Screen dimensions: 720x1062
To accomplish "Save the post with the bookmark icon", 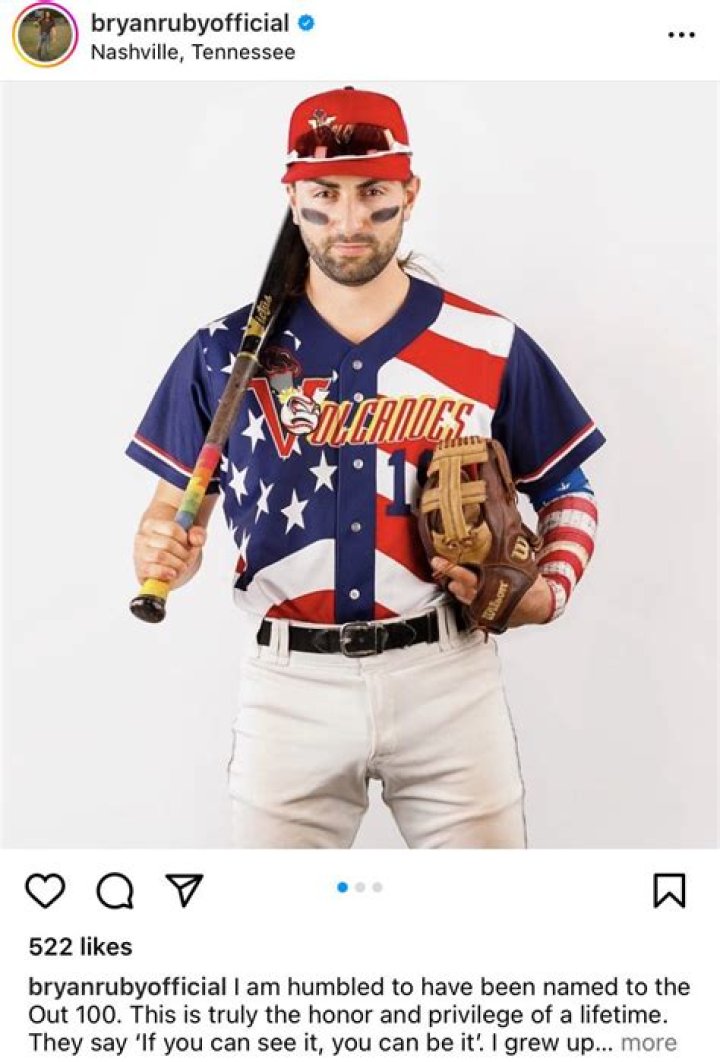I will [x=669, y=889].
